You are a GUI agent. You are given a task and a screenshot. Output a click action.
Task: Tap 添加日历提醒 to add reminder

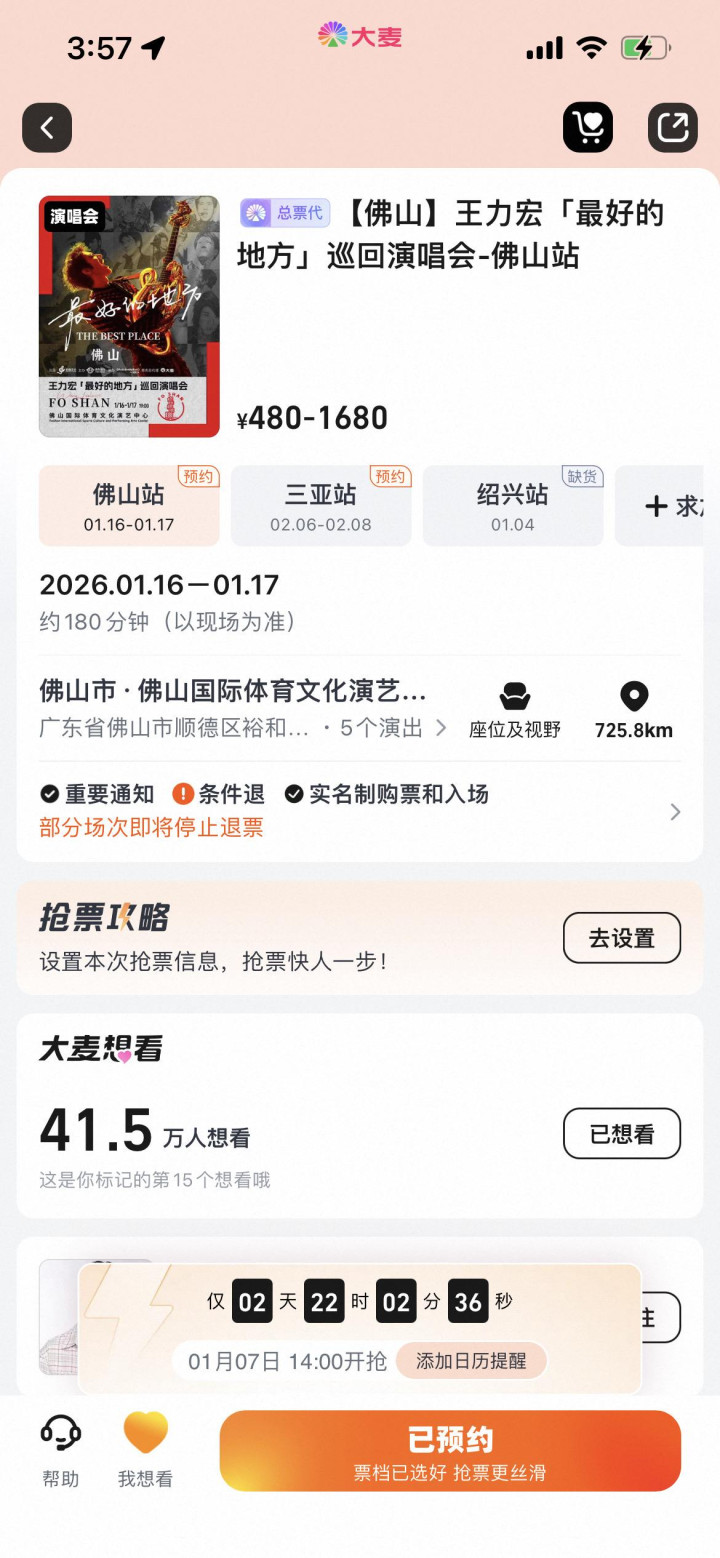pyautogui.click(x=471, y=1361)
